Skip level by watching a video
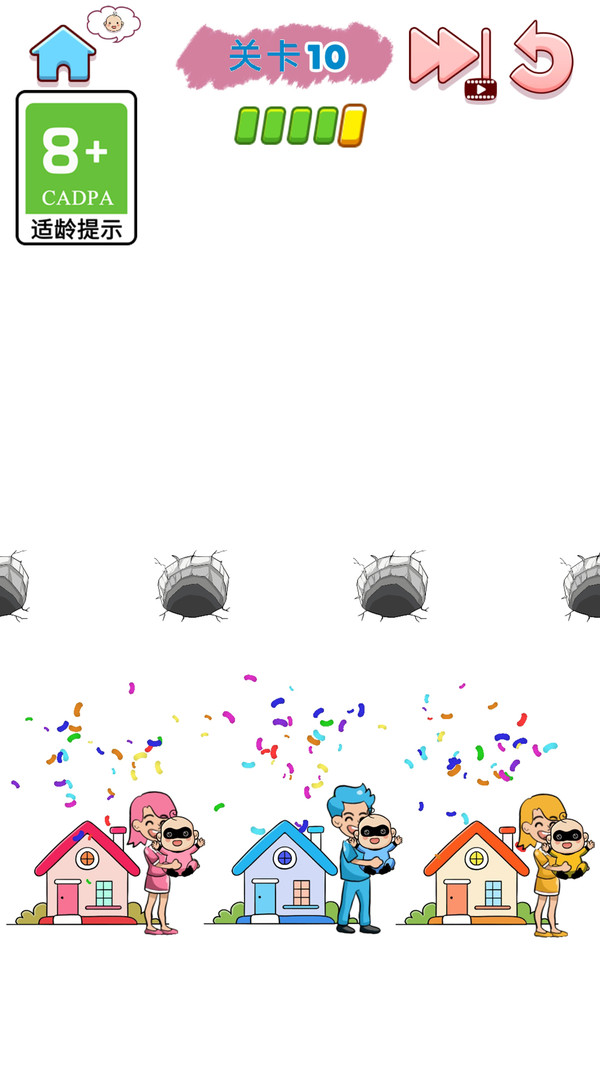This screenshot has height=1066, width=600. click(x=453, y=63)
